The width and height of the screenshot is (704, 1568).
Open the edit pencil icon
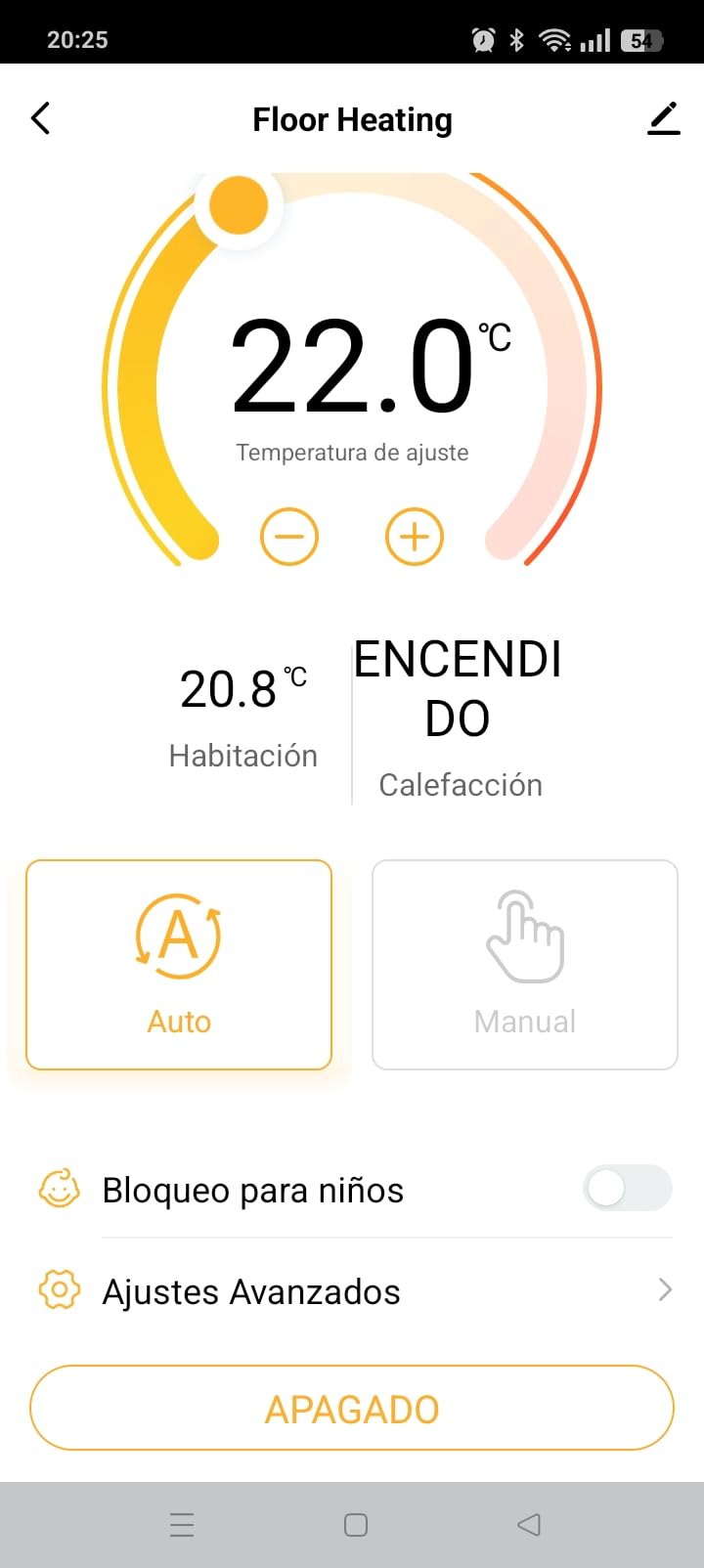coord(663,119)
